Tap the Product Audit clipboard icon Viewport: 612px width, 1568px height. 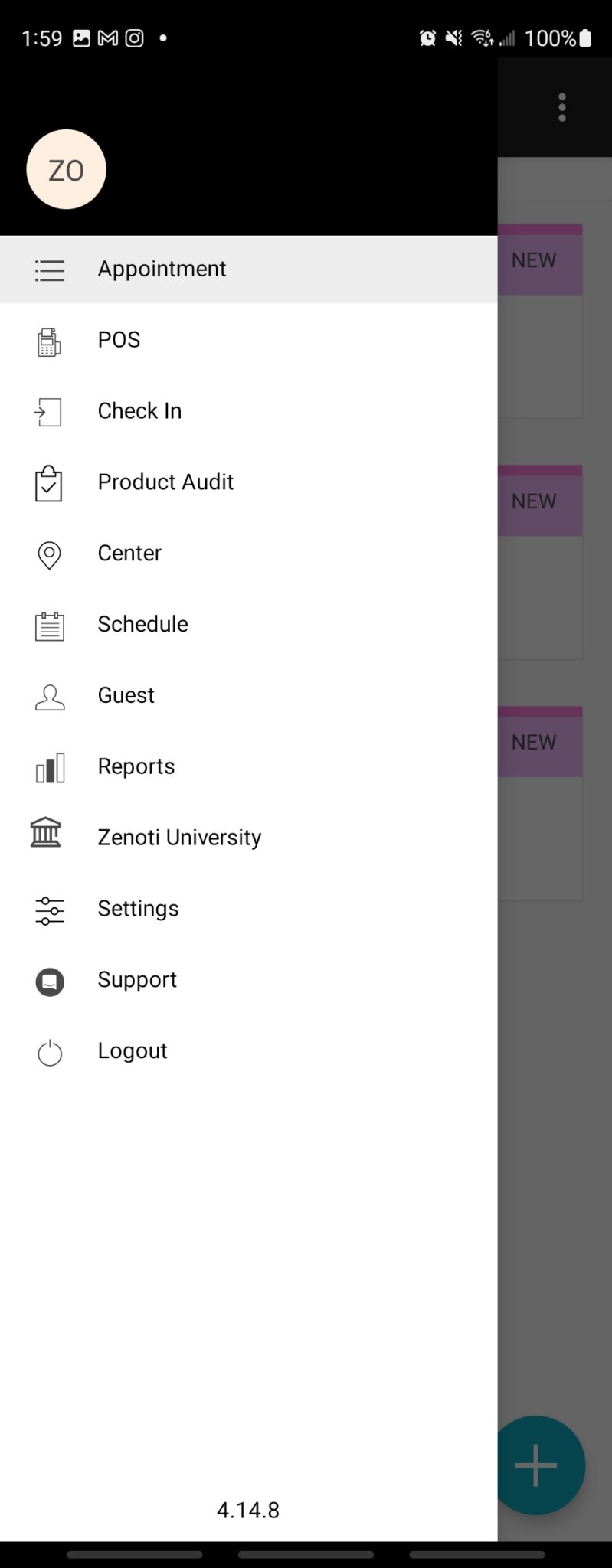point(48,483)
